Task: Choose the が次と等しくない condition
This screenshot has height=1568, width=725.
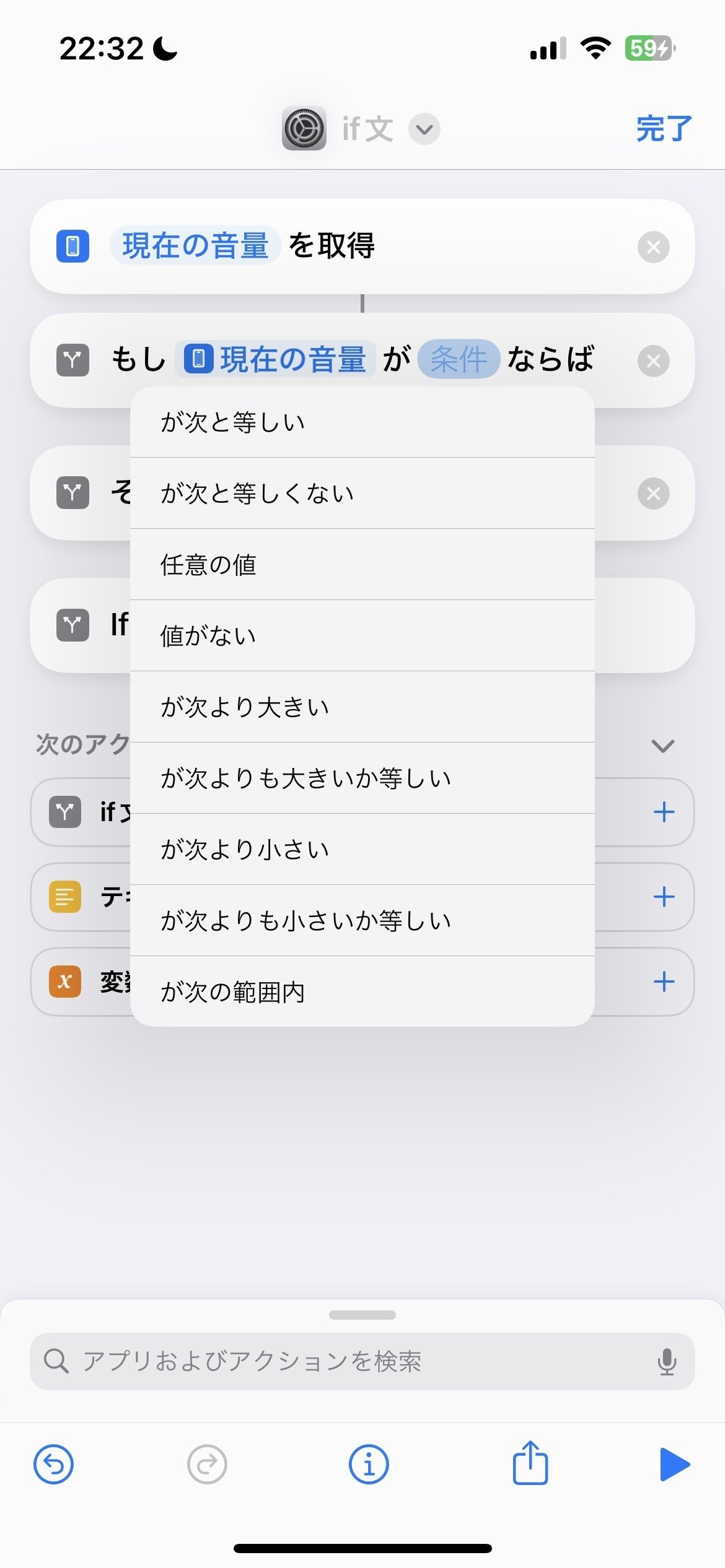Action: pos(362,494)
